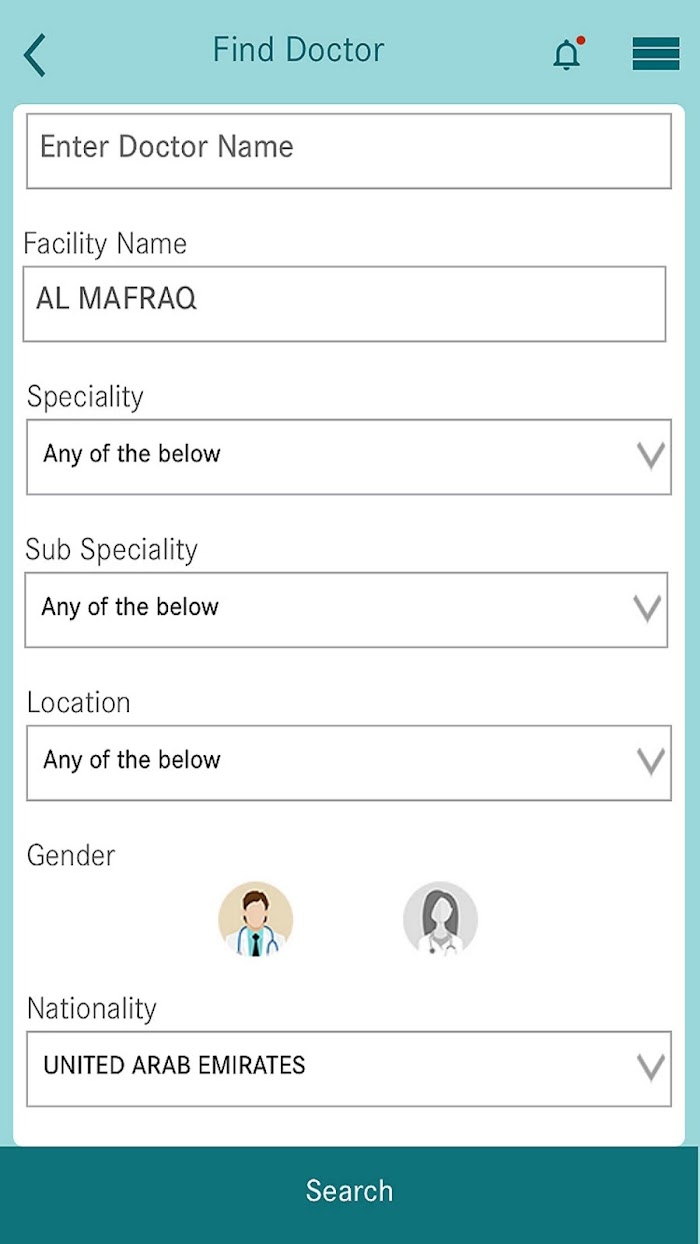Select female doctor gender
This screenshot has height=1244, width=700.
click(x=441, y=919)
